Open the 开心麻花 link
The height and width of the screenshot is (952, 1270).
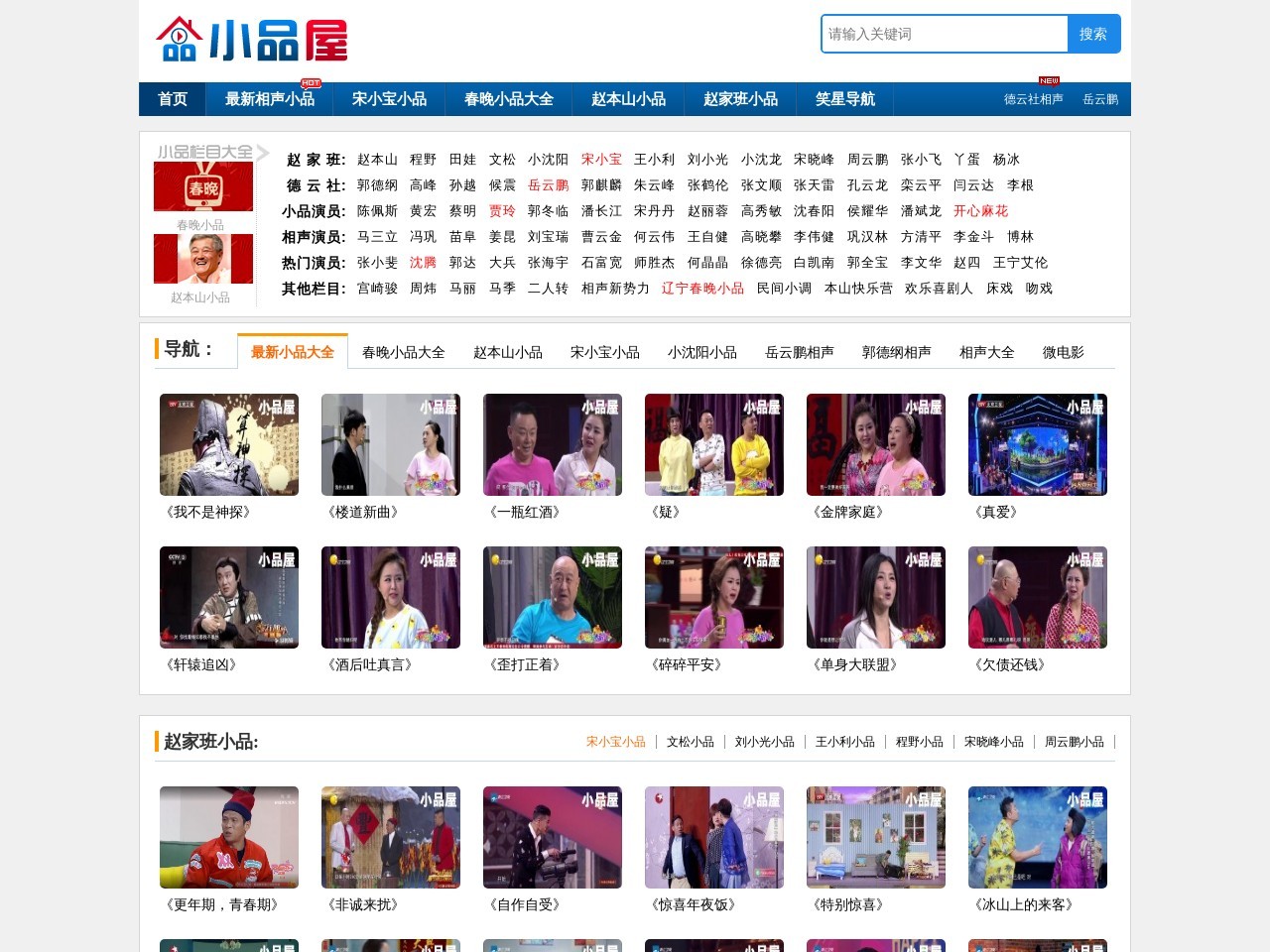point(980,211)
